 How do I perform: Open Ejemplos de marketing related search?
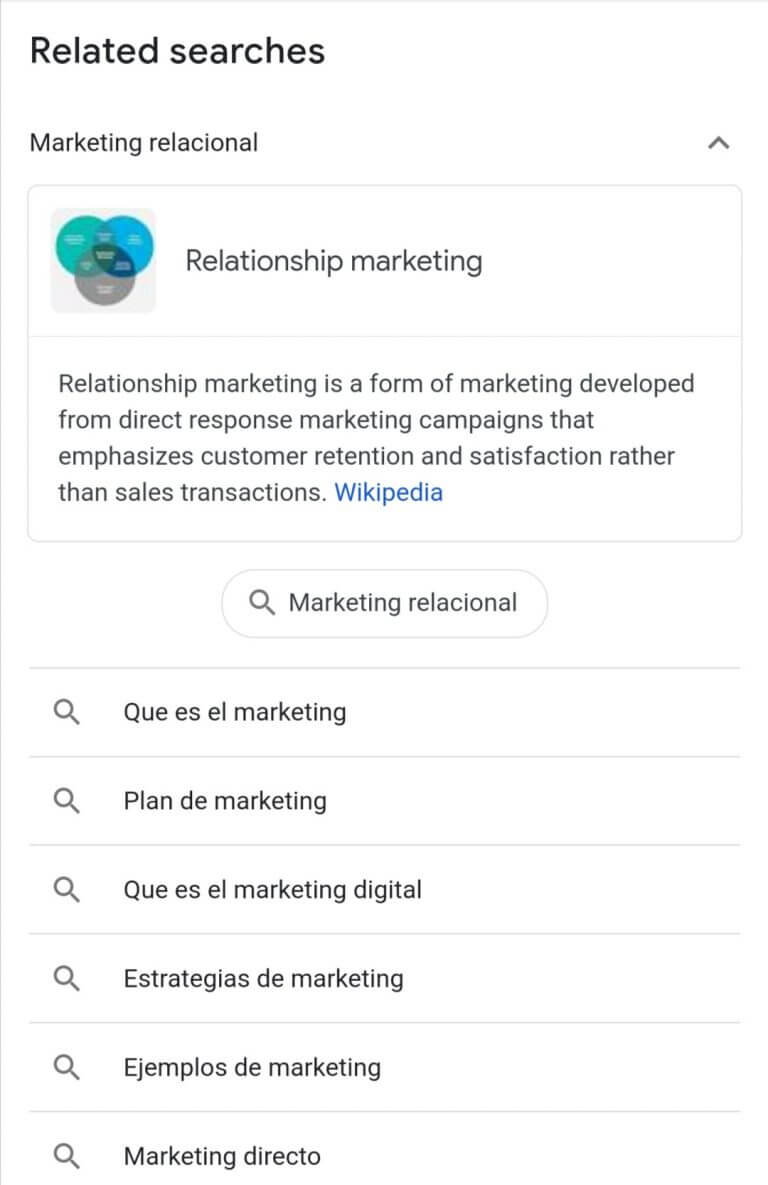click(x=252, y=1067)
